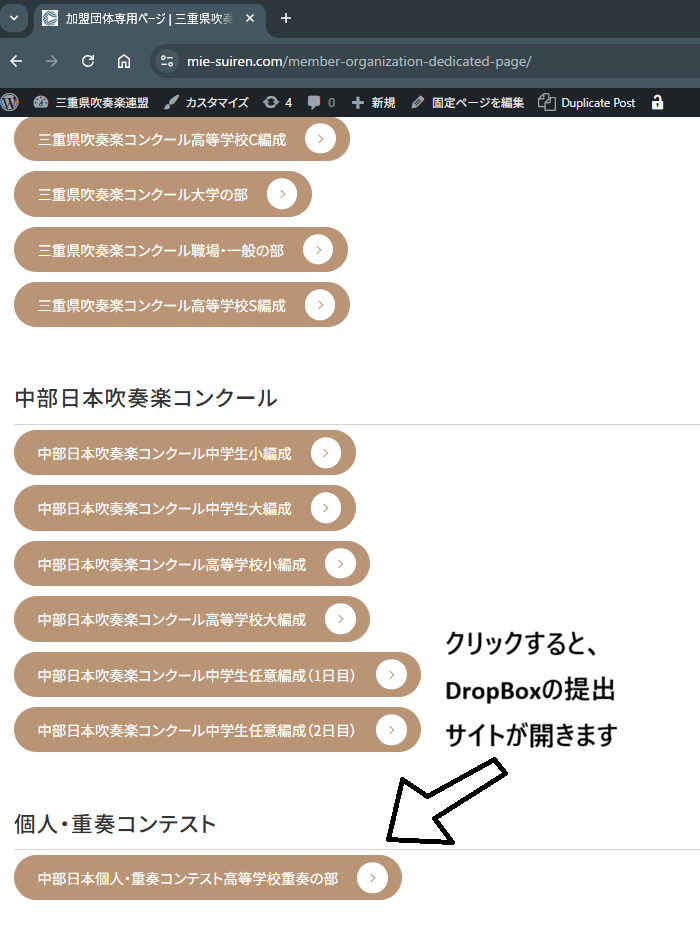Reload the page in the browser
Viewport: 700px width, 931px height.
click(88, 61)
